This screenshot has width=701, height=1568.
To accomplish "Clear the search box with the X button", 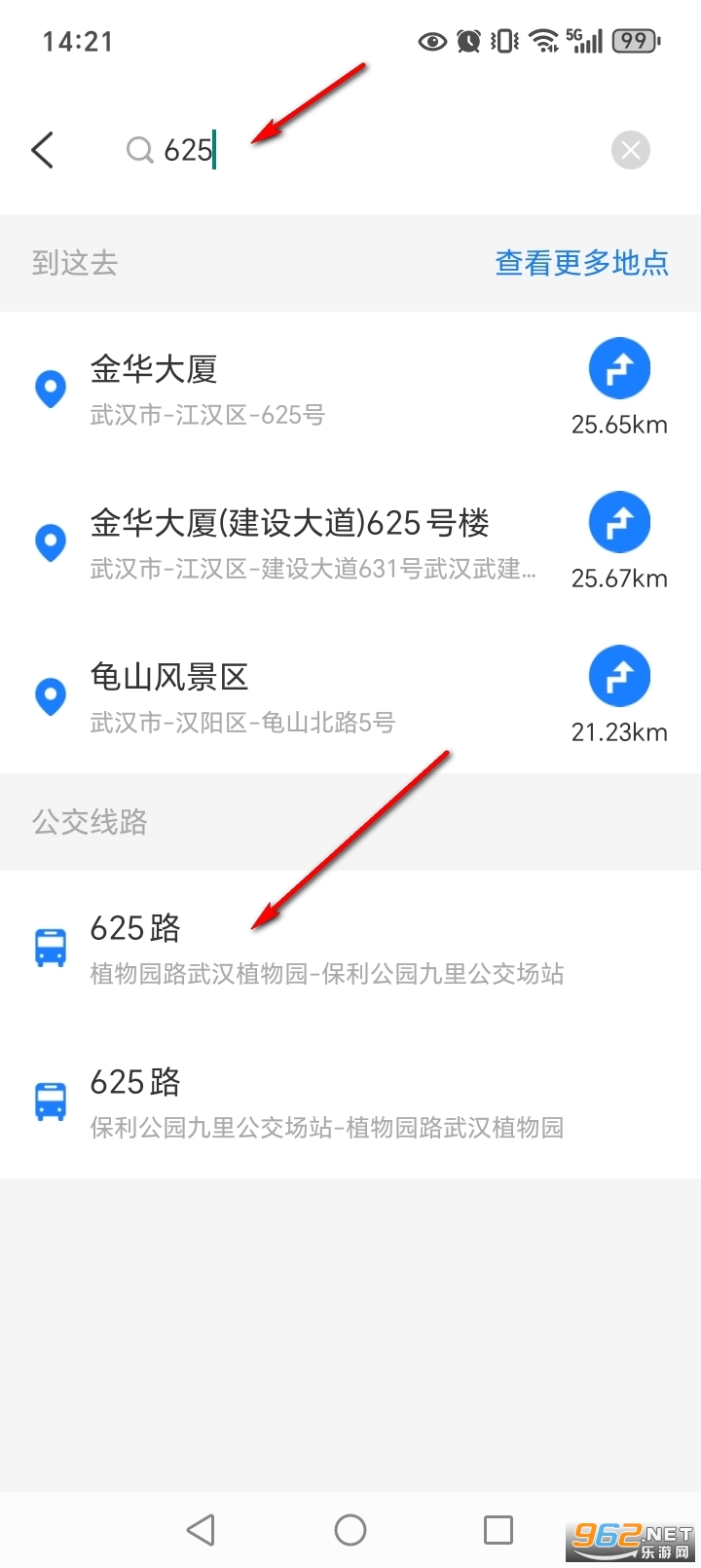I will click(x=630, y=150).
